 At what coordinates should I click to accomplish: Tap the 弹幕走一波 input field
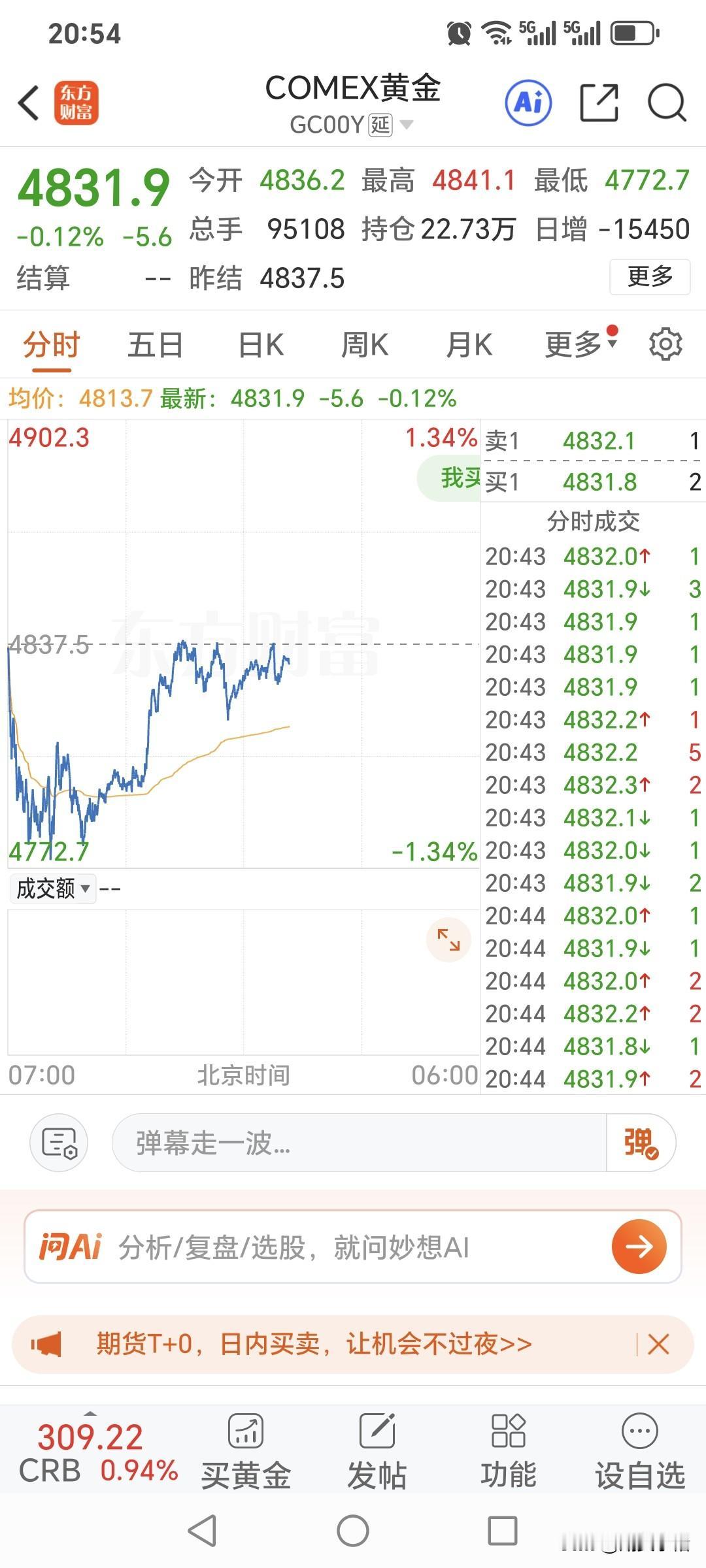tap(360, 1142)
